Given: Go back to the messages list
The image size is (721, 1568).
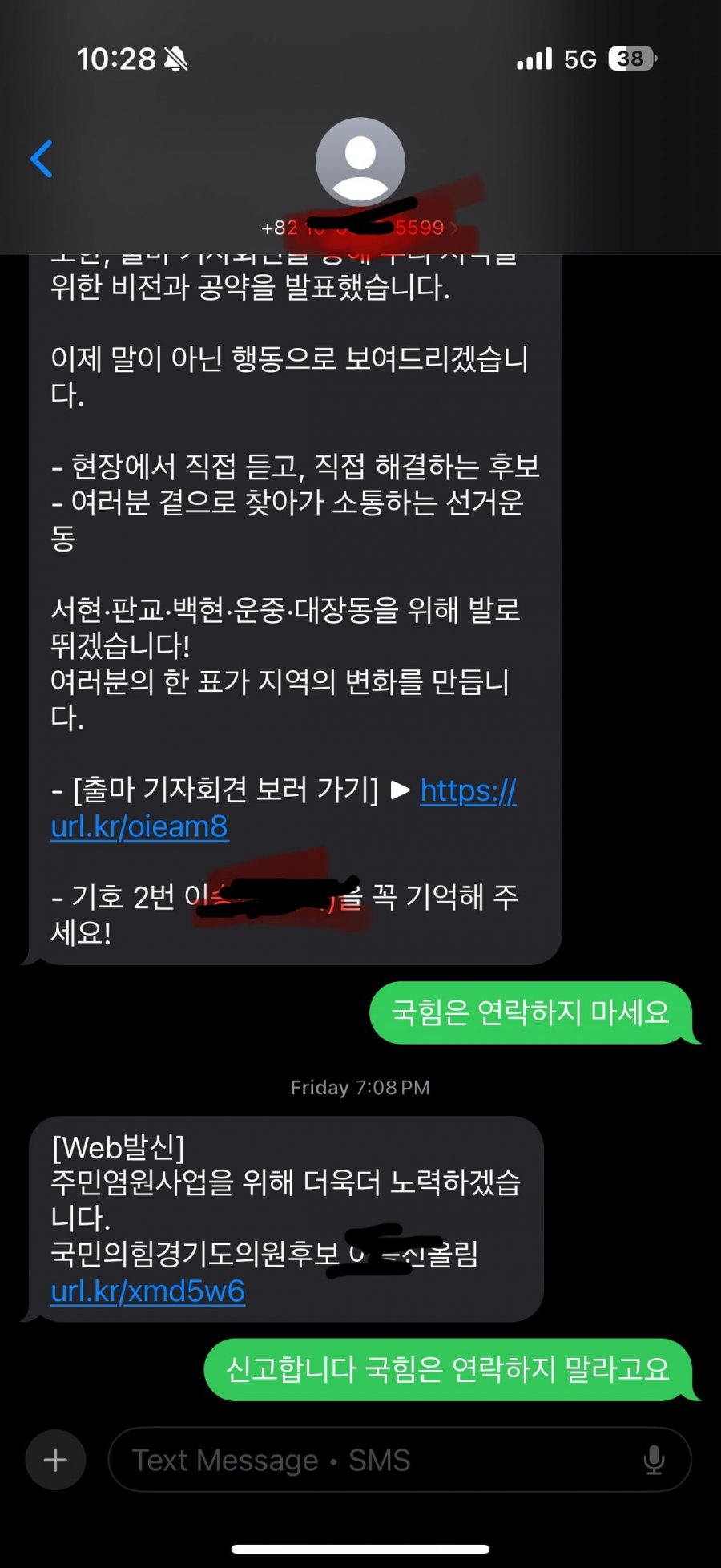Looking at the screenshot, I should tap(42, 159).
